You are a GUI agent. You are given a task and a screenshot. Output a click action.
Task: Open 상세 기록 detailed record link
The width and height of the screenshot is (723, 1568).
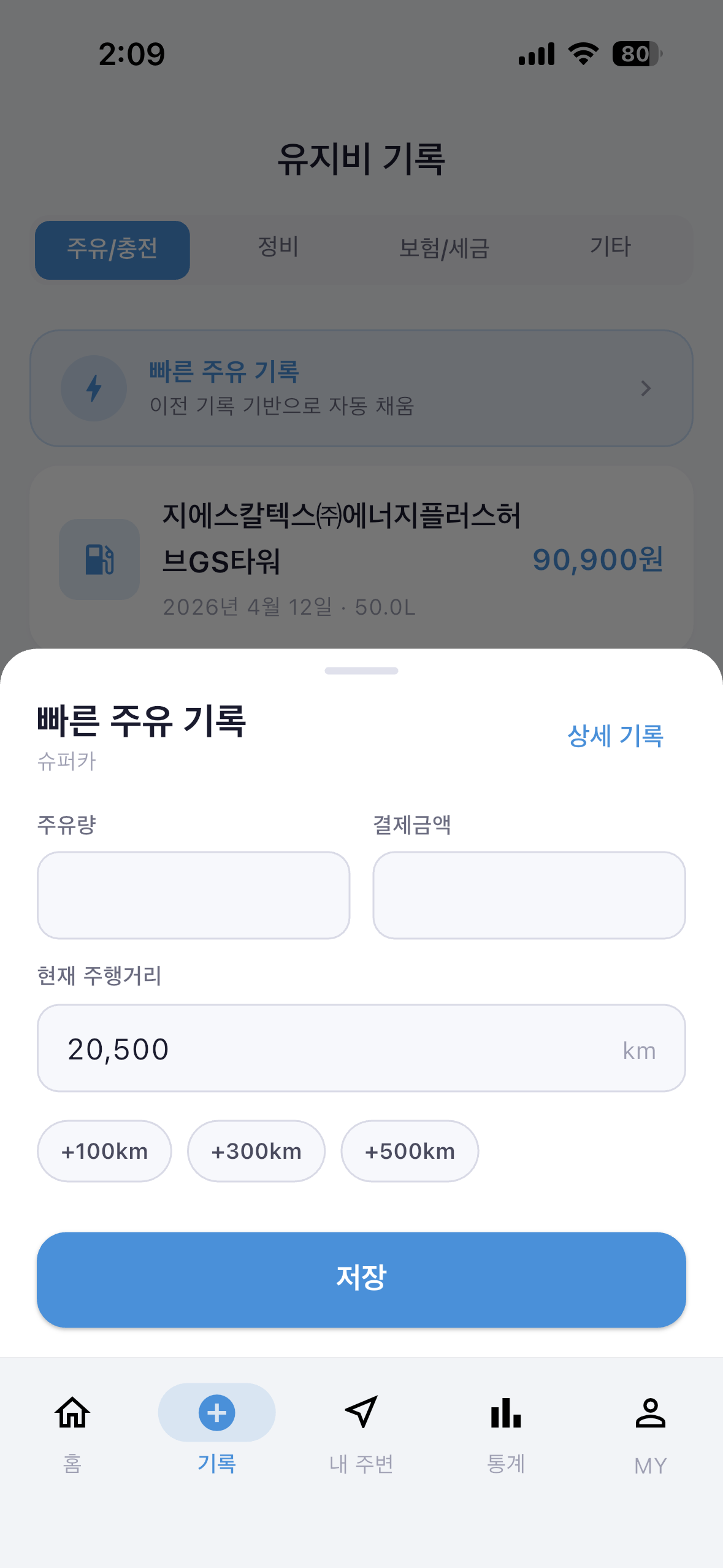[x=614, y=737]
